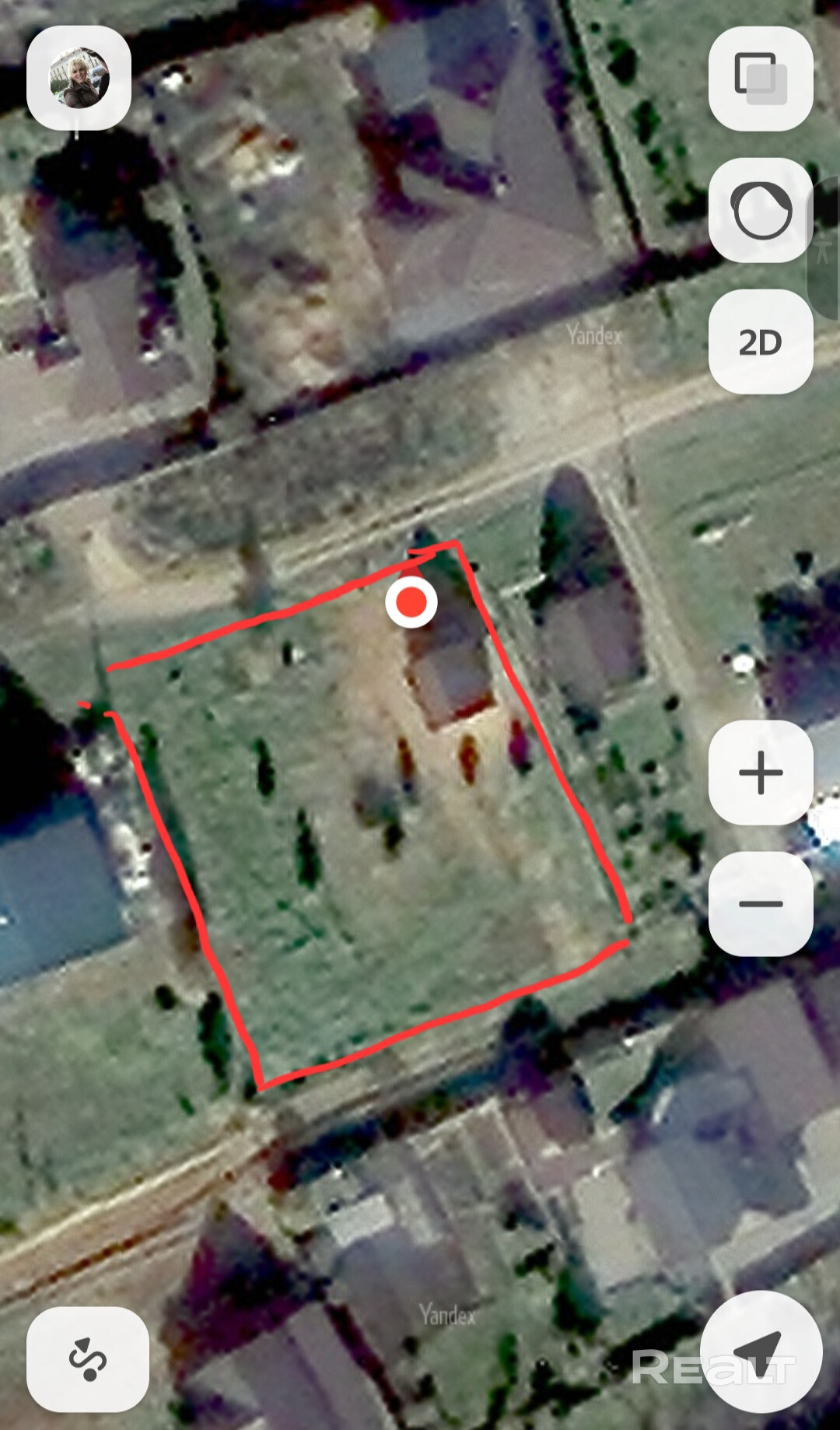Open the route builder button

[x=87, y=1359]
